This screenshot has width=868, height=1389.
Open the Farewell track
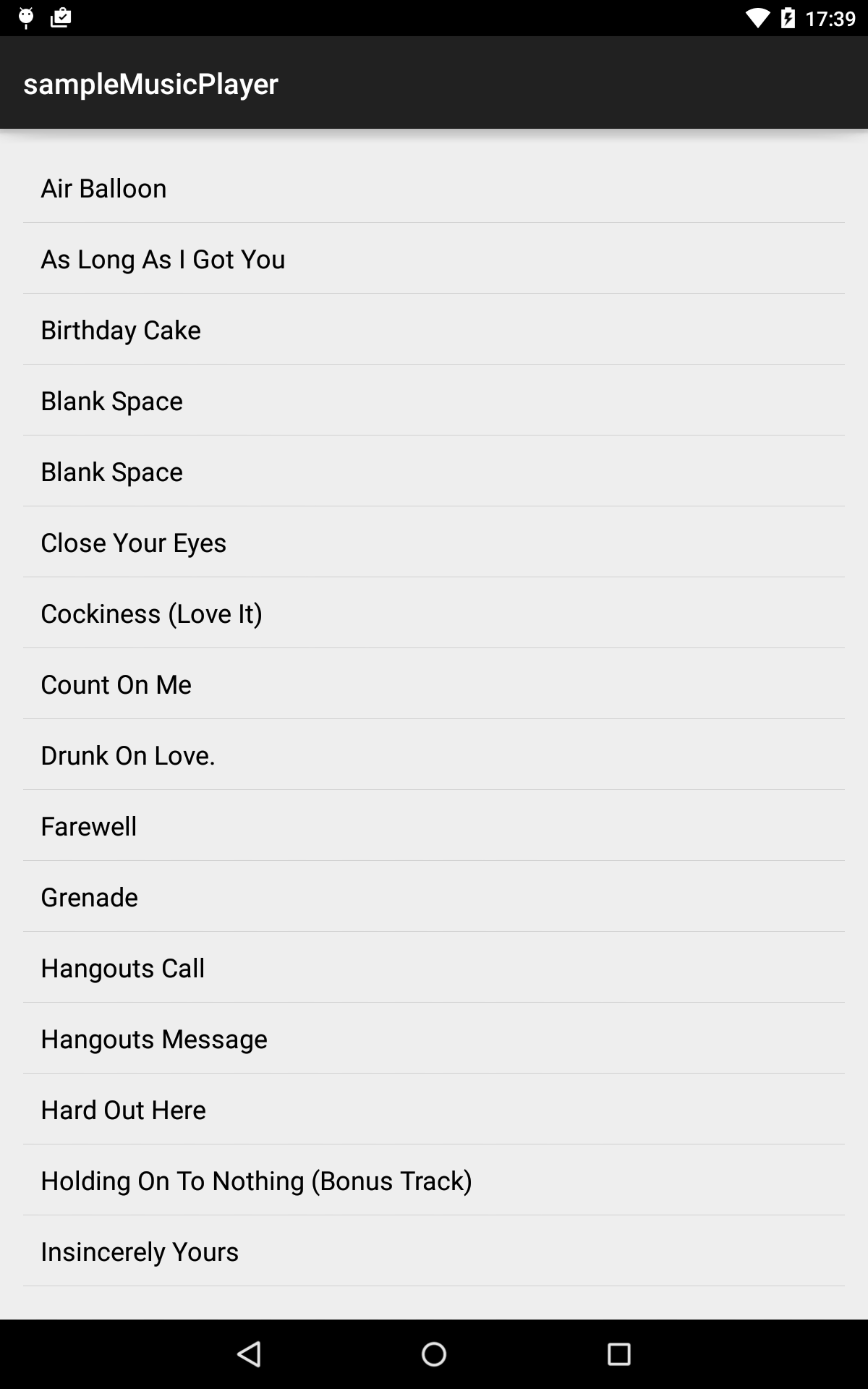pos(88,826)
